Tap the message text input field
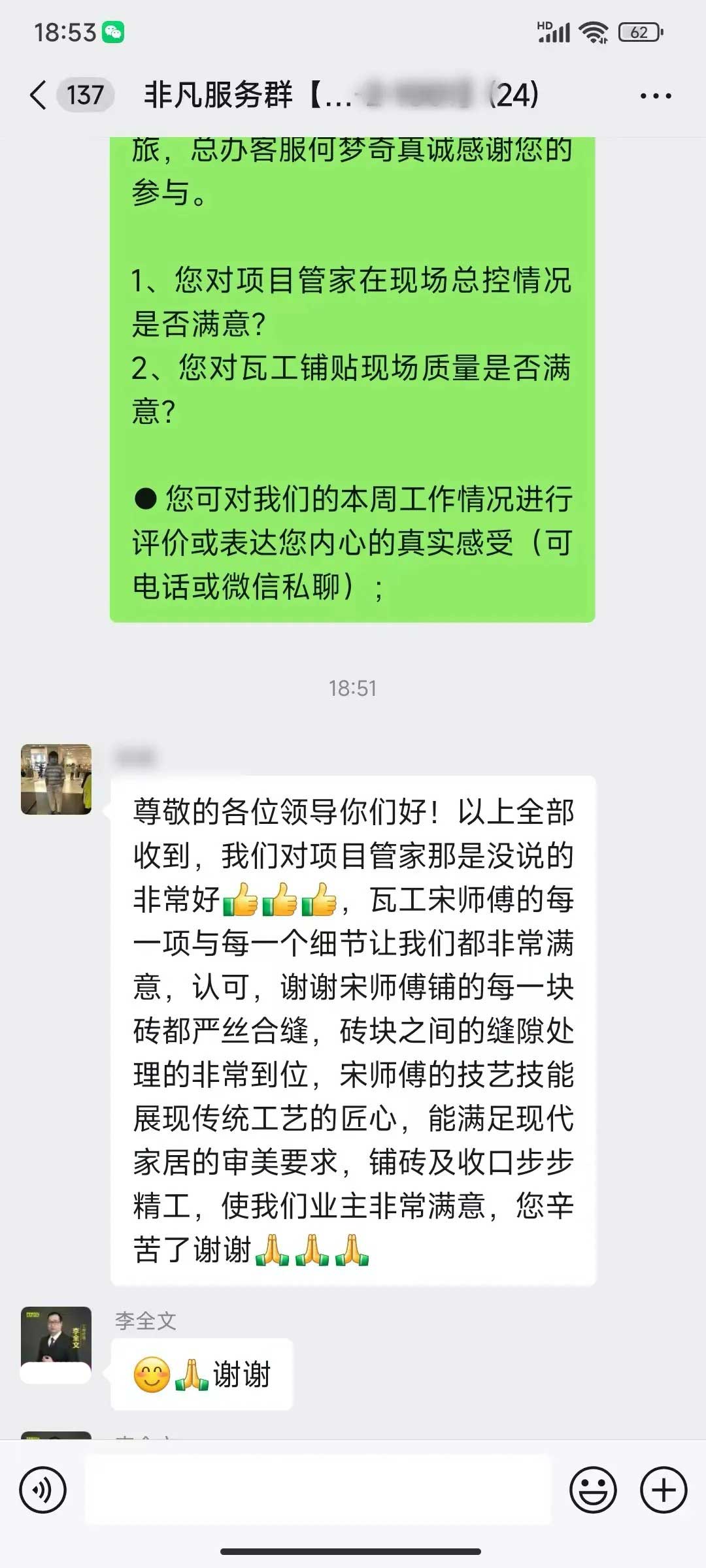This screenshot has width=706, height=1568. 318,1490
